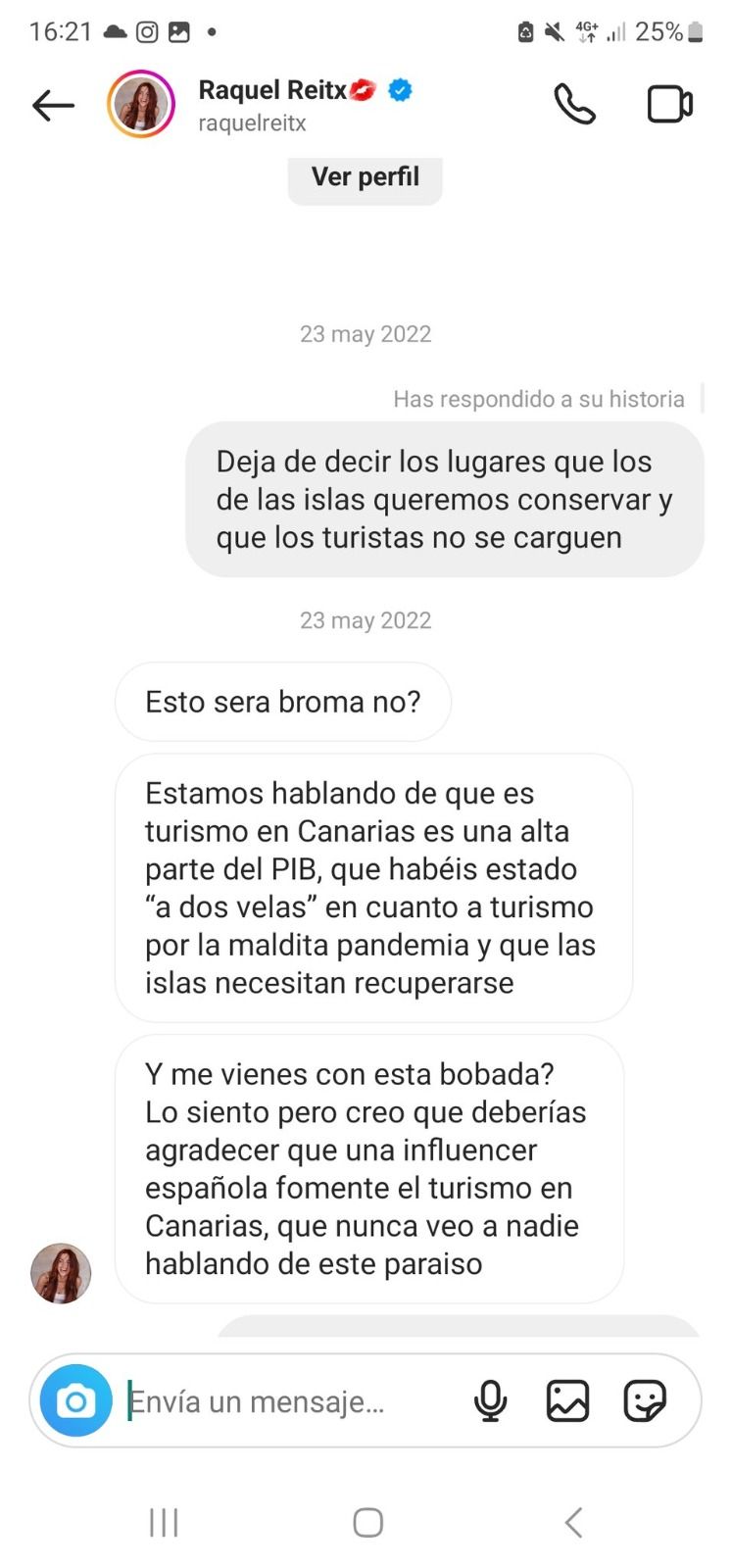Open the gallery to attach an image
This screenshot has width=731, height=1568.
(568, 1400)
